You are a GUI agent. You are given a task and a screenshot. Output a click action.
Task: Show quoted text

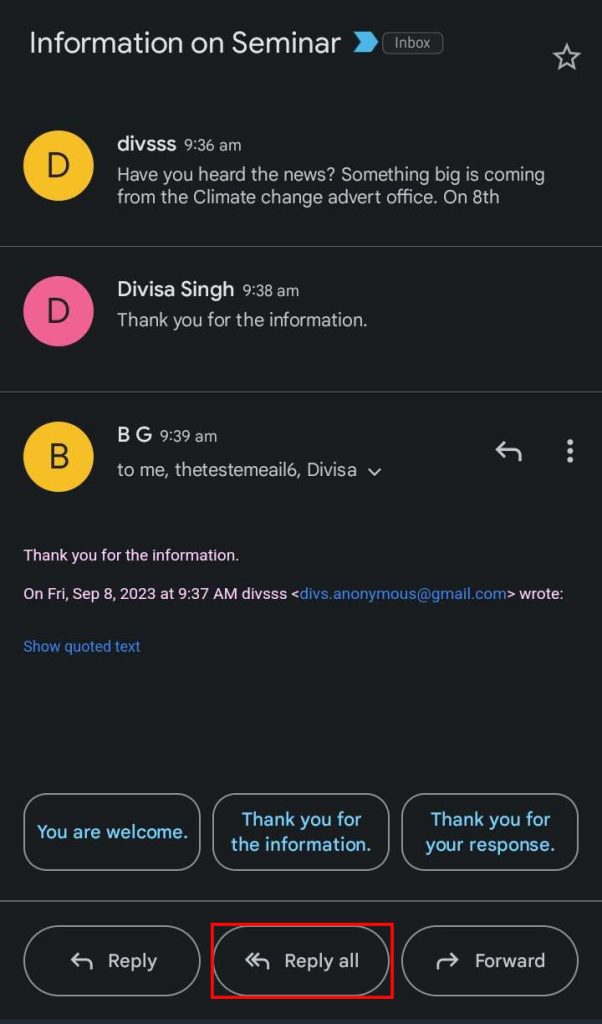[82, 646]
